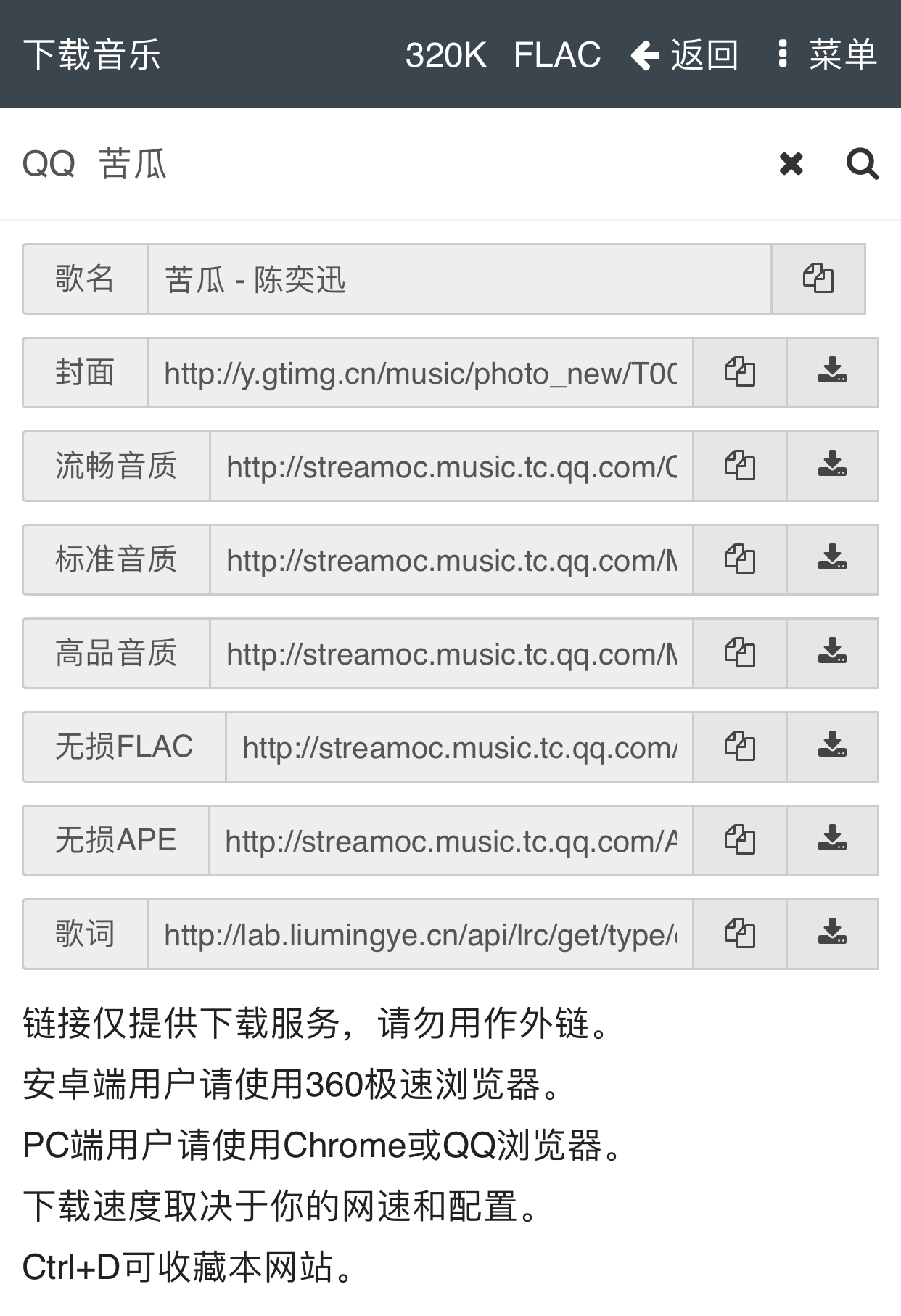The width and height of the screenshot is (901, 1316).
Task: Copy the 高品音质 link
Action: pos(740,653)
